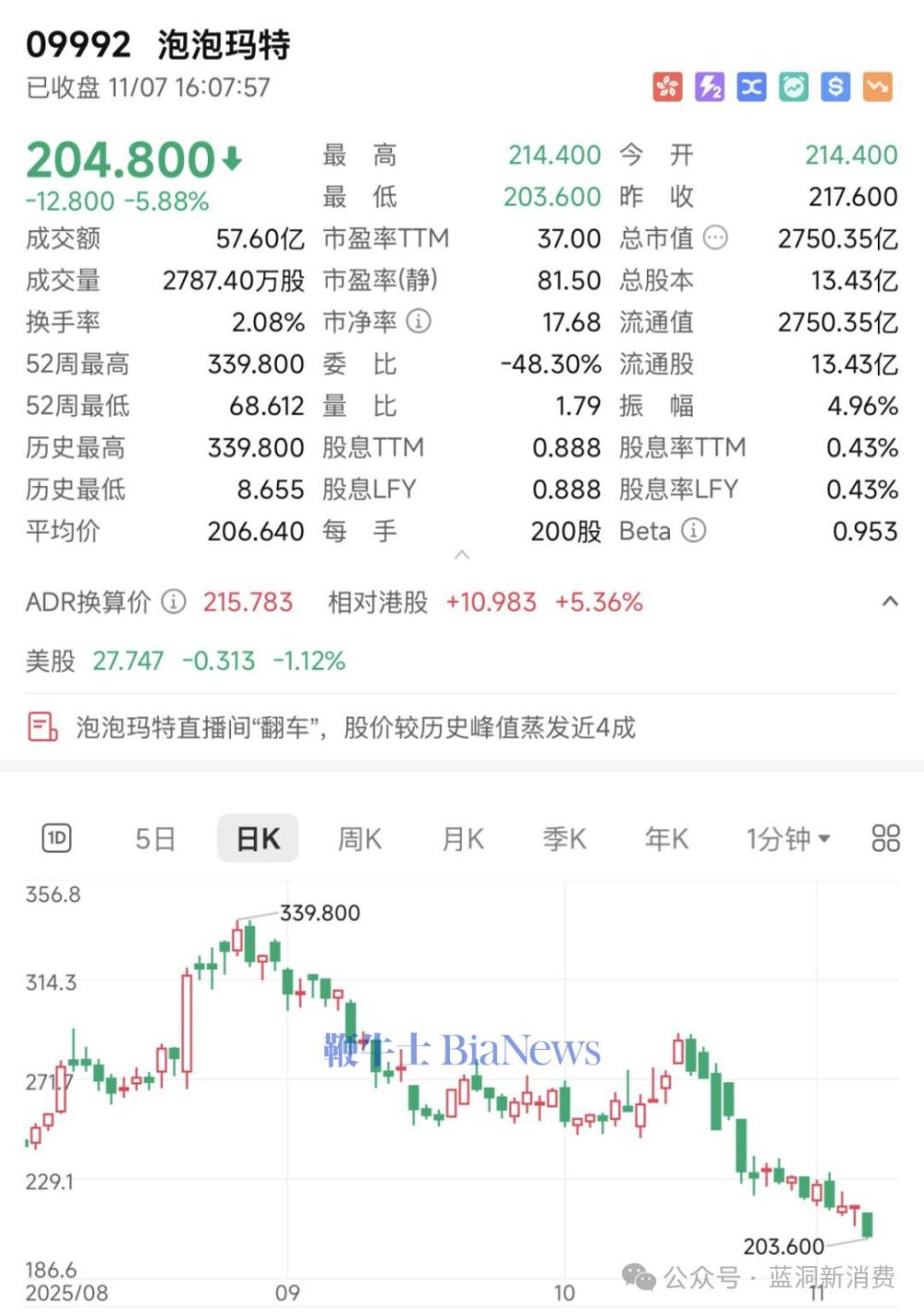This screenshot has width=924, height=1314.
Task: Set a price alert with the alarm clock icon
Action: tap(792, 87)
